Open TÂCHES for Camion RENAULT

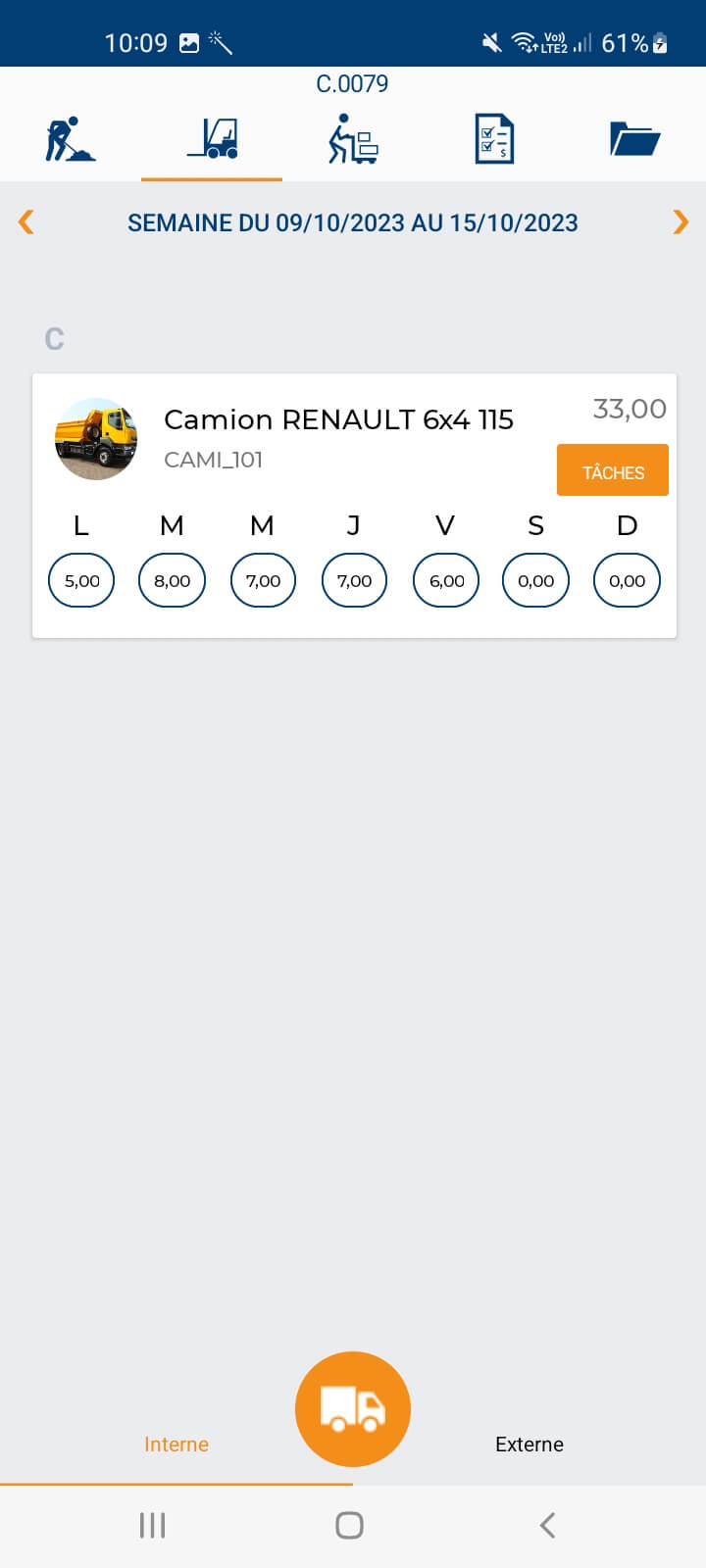(x=613, y=471)
